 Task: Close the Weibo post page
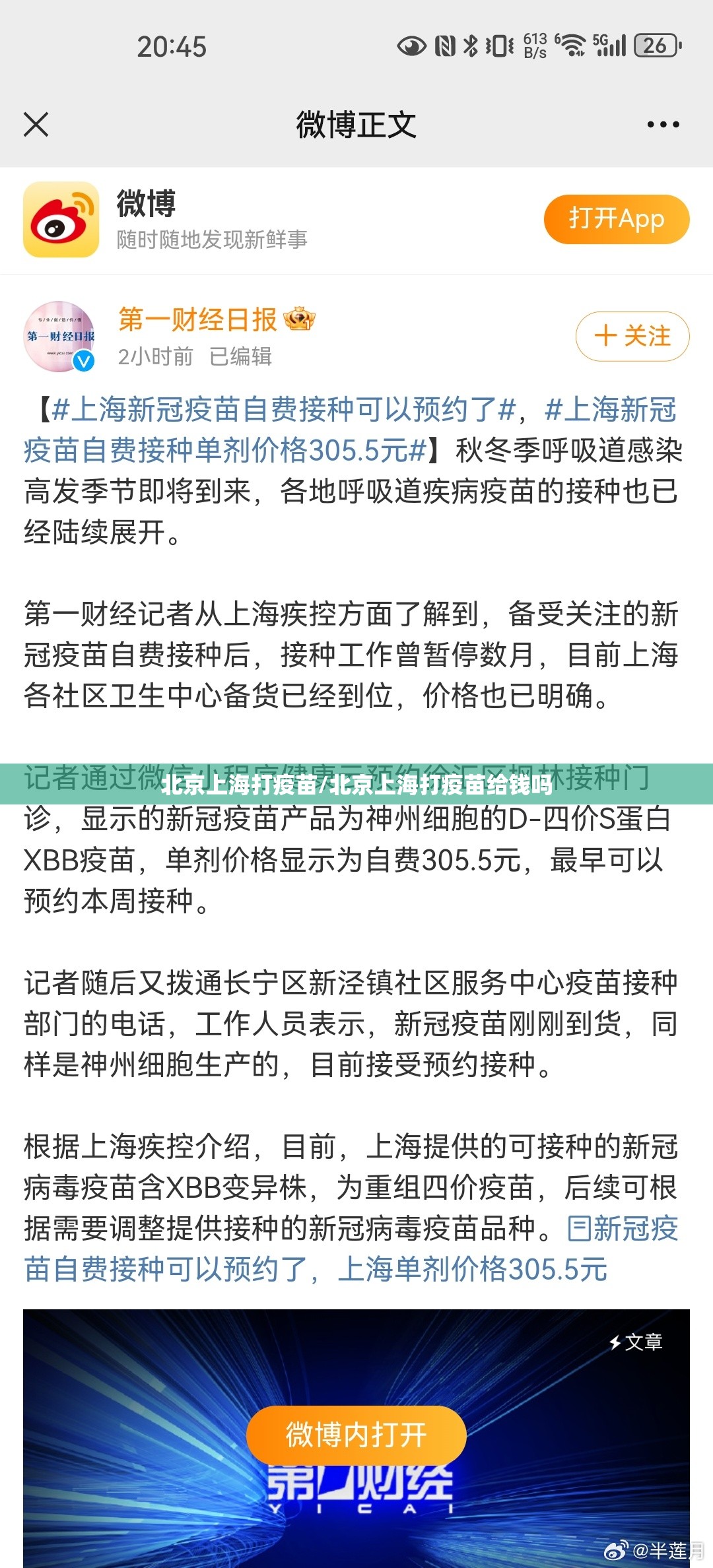(x=36, y=124)
